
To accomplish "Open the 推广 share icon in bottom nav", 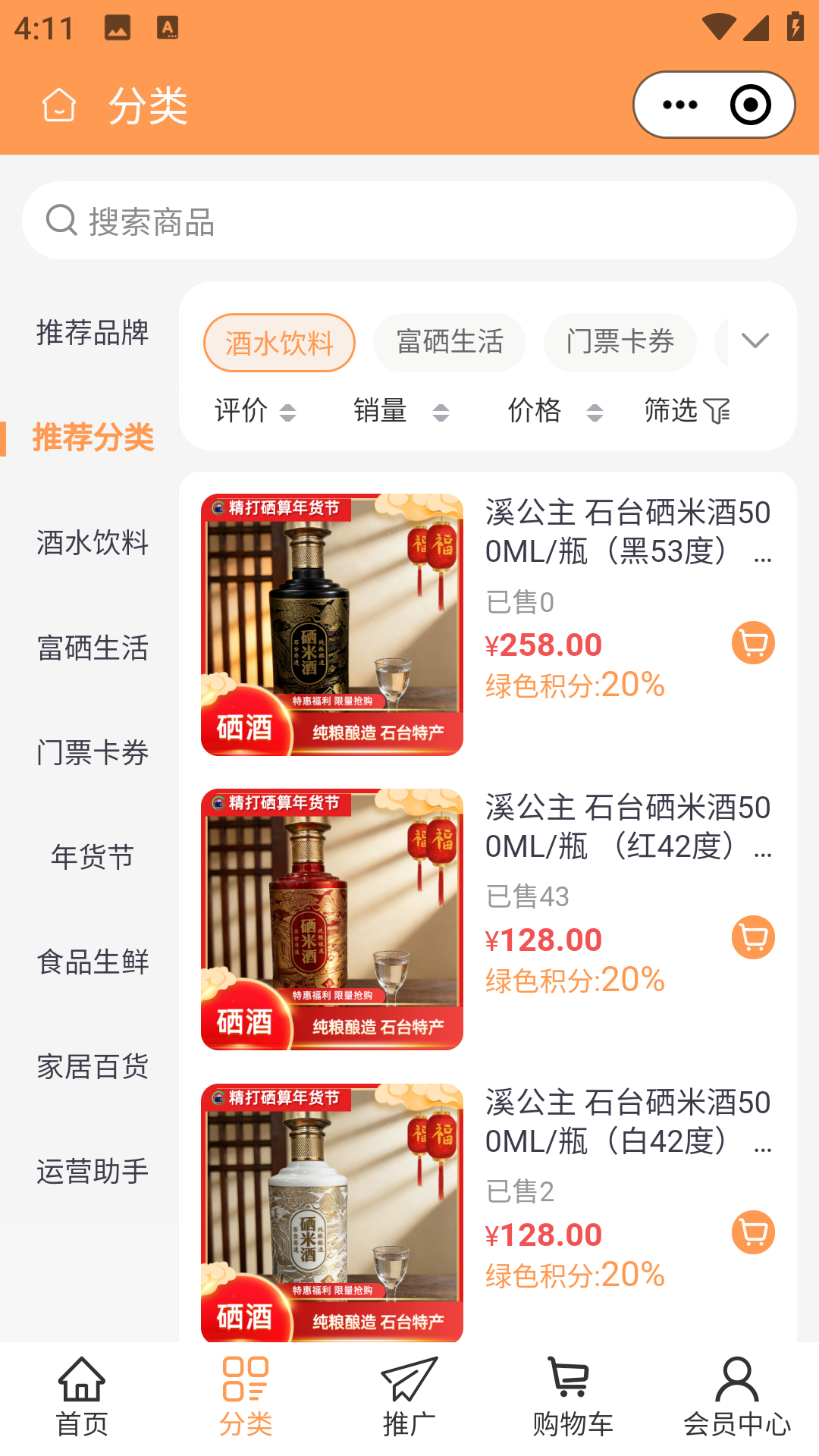I will coord(409,1386).
